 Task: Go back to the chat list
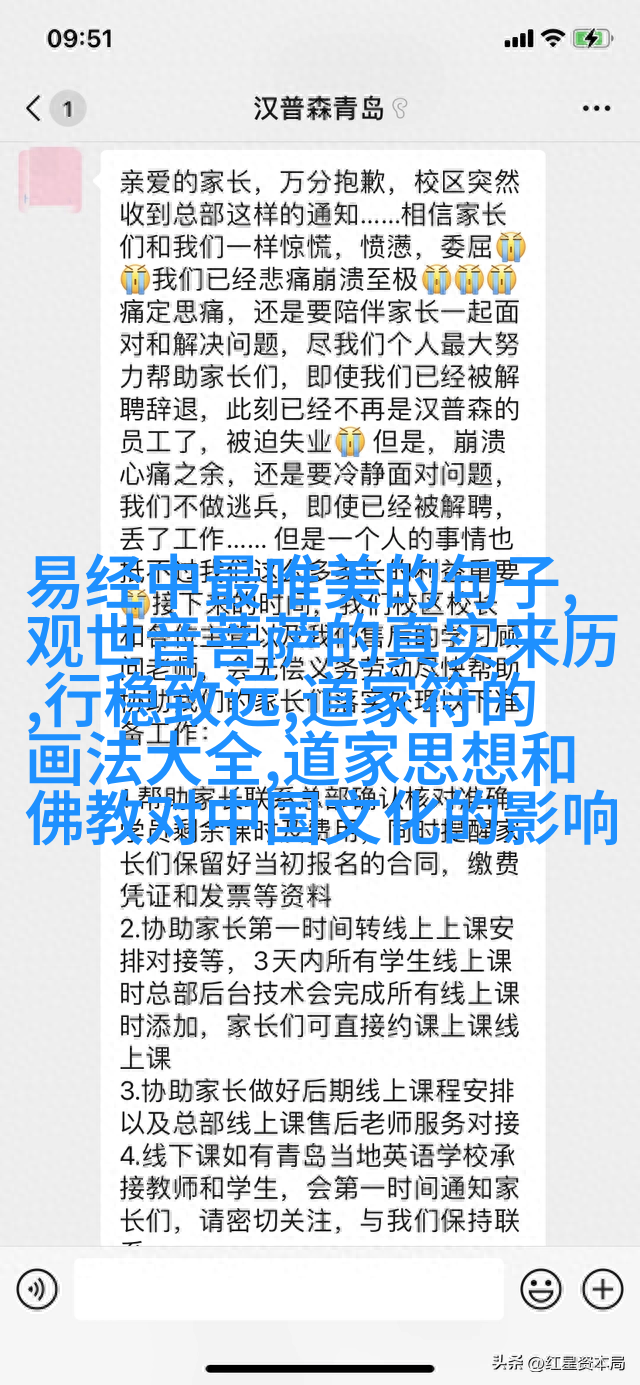[35, 108]
